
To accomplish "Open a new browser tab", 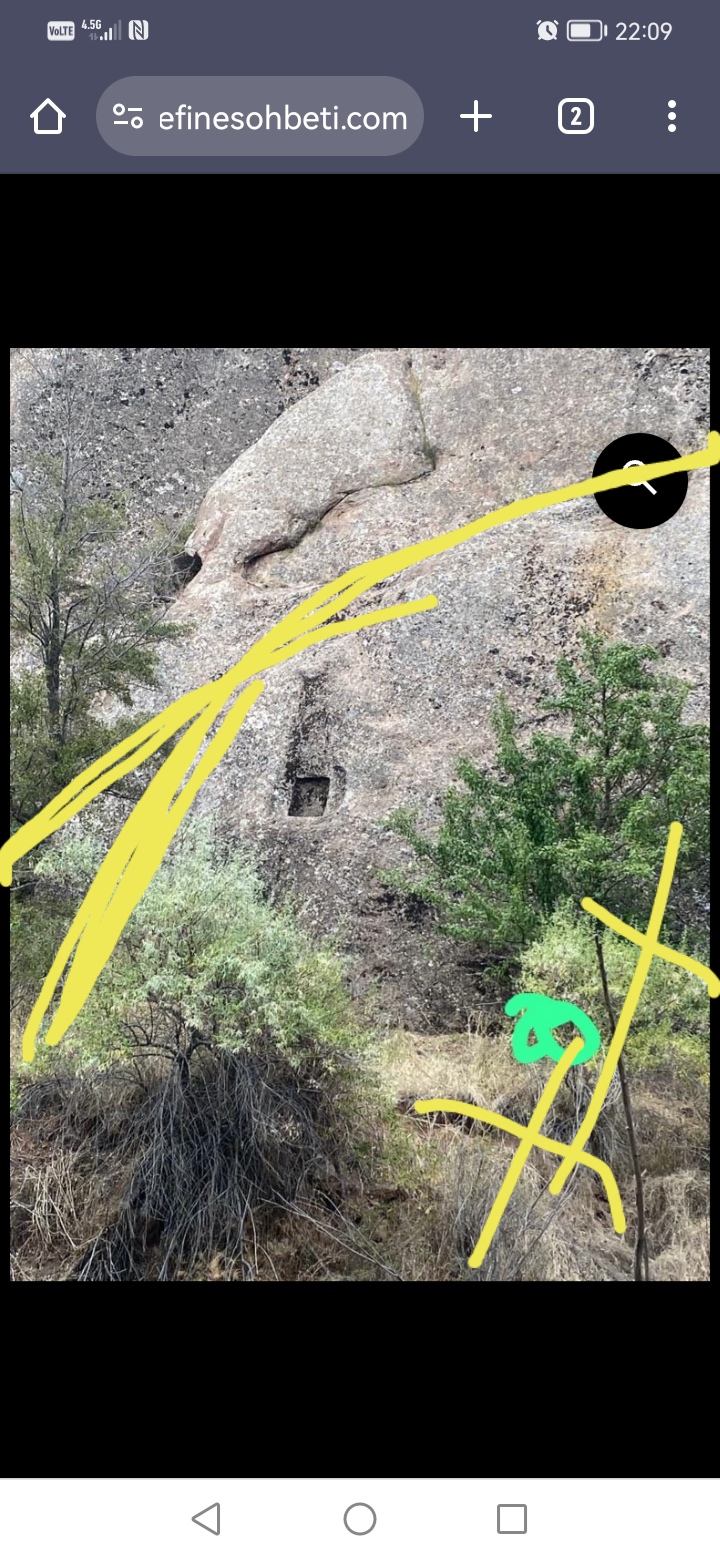I will [476, 117].
